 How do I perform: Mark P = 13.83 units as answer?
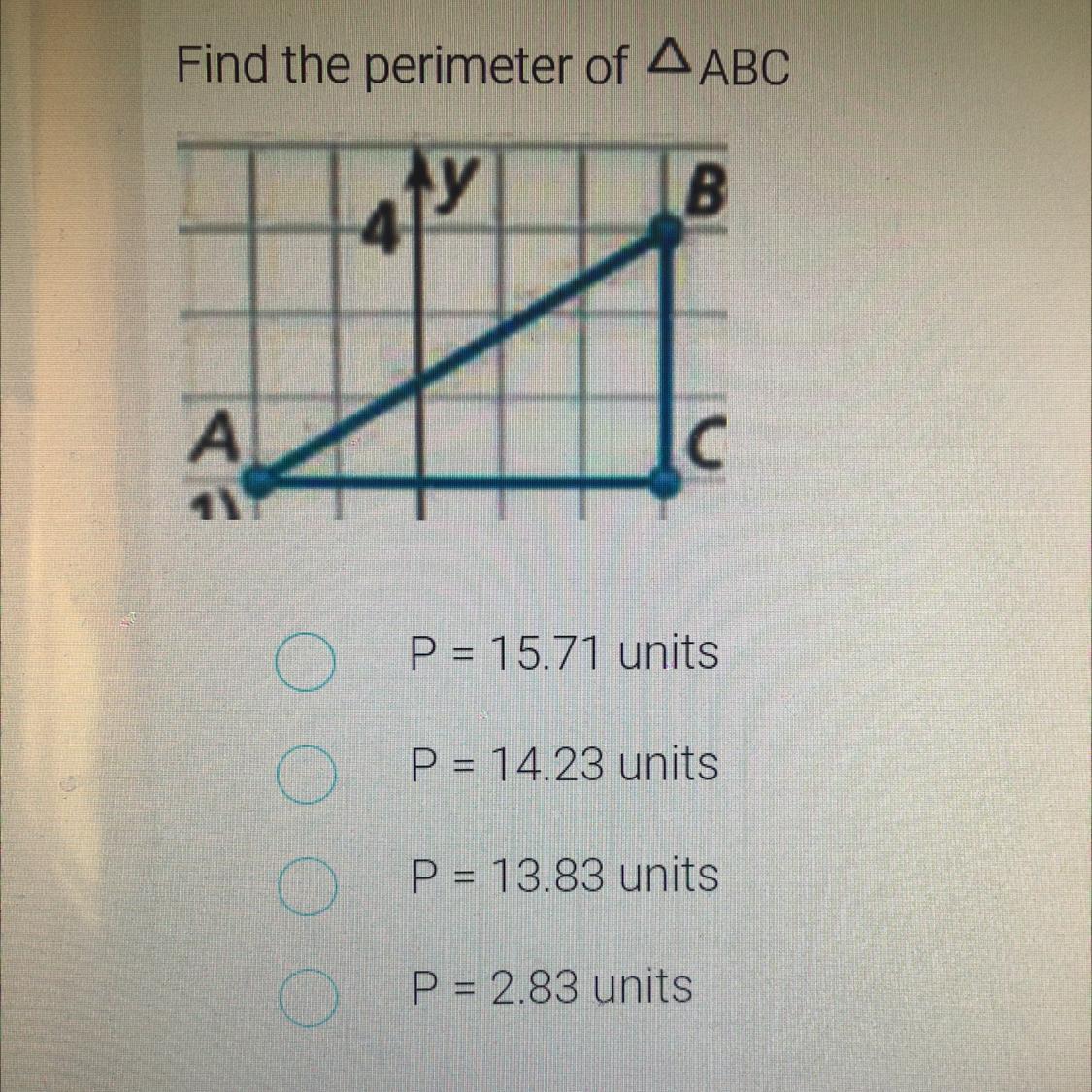[x=306, y=887]
